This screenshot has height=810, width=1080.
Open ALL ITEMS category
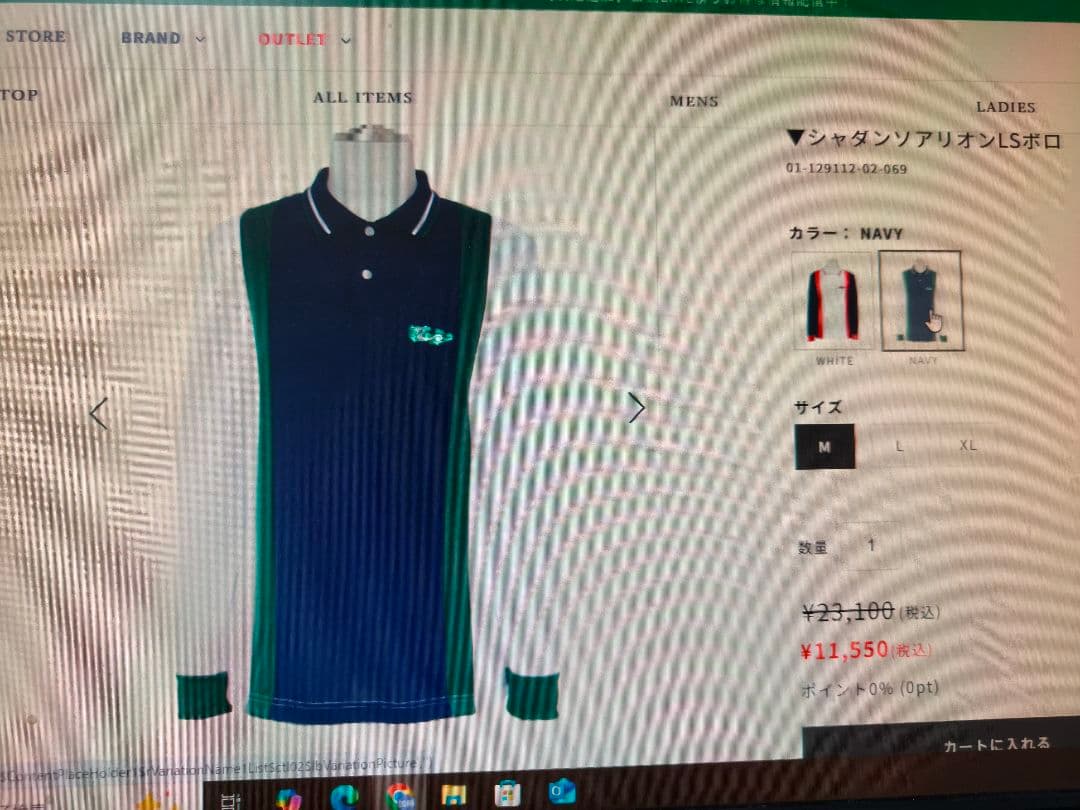362,97
